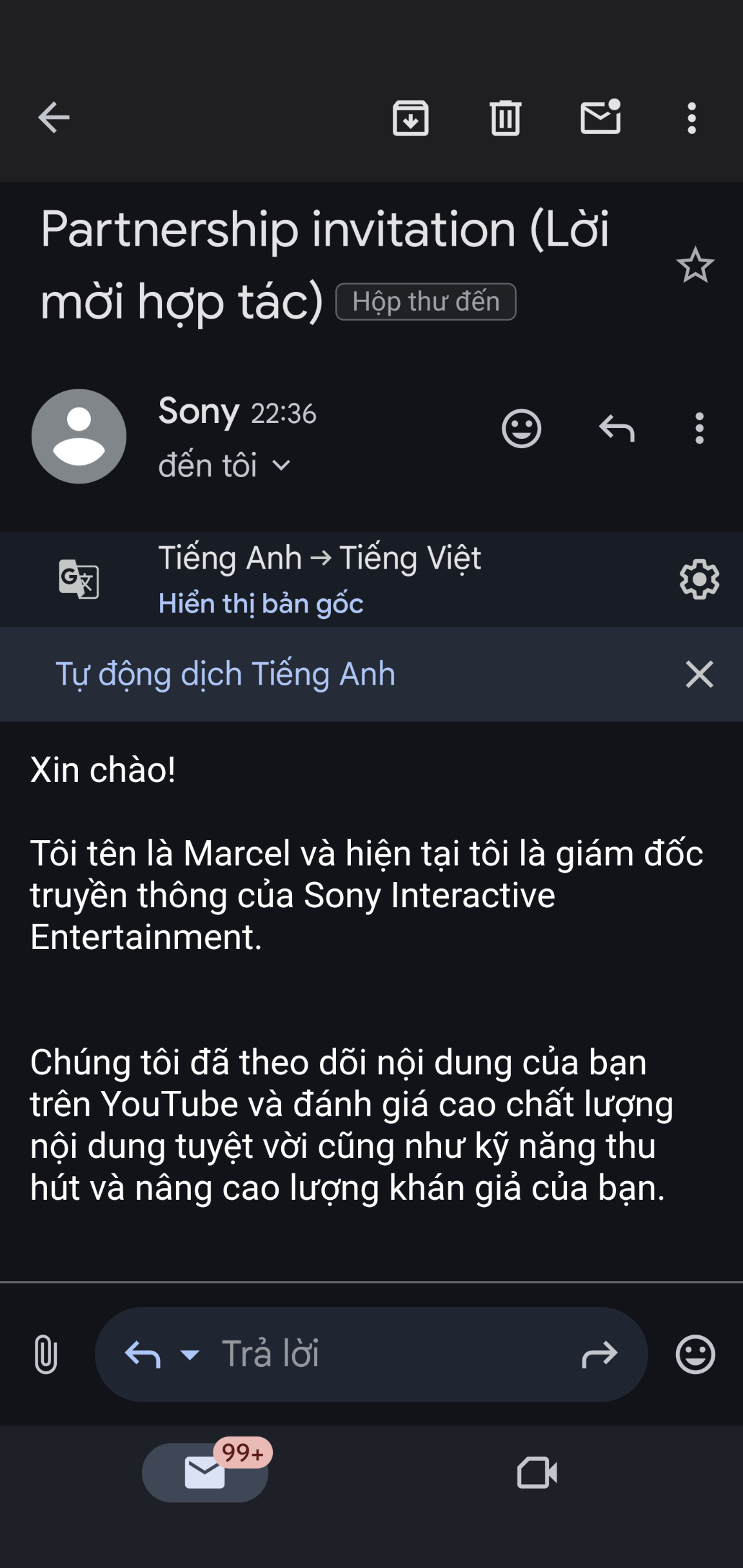Mark the email as unread
The image size is (743, 1568).
(600, 118)
